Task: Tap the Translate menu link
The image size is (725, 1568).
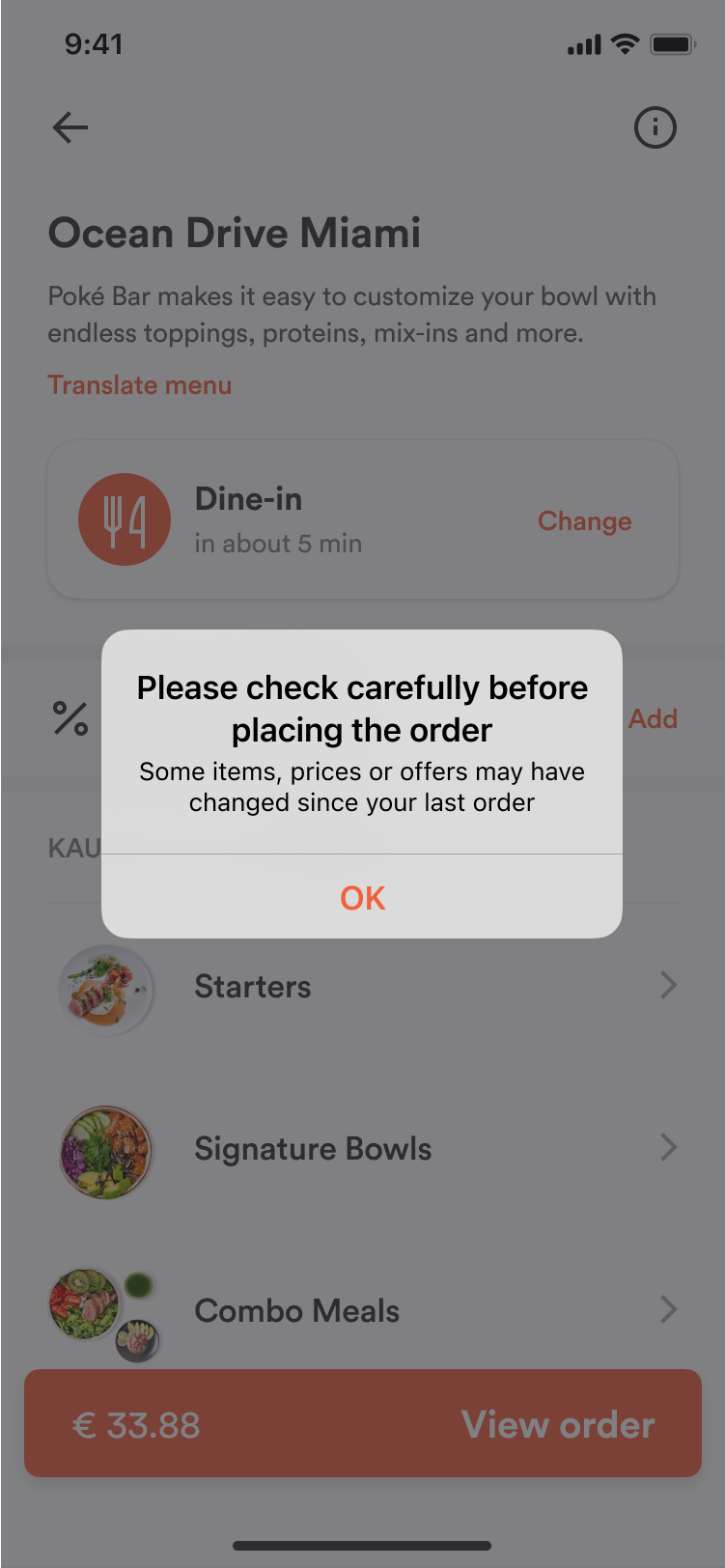Action: (140, 385)
